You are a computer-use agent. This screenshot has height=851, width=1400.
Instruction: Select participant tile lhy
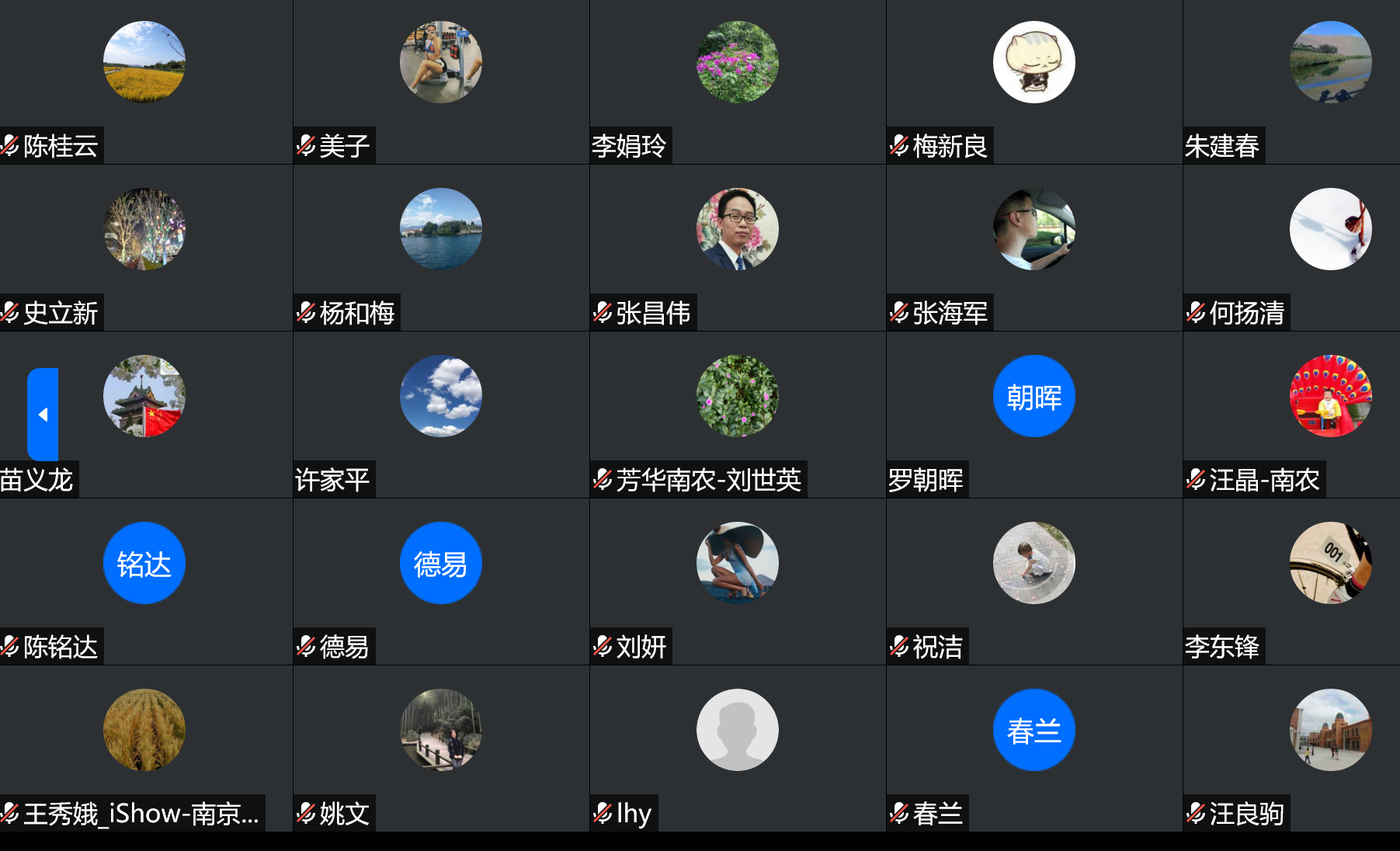pyautogui.click(x=738, y=749)
